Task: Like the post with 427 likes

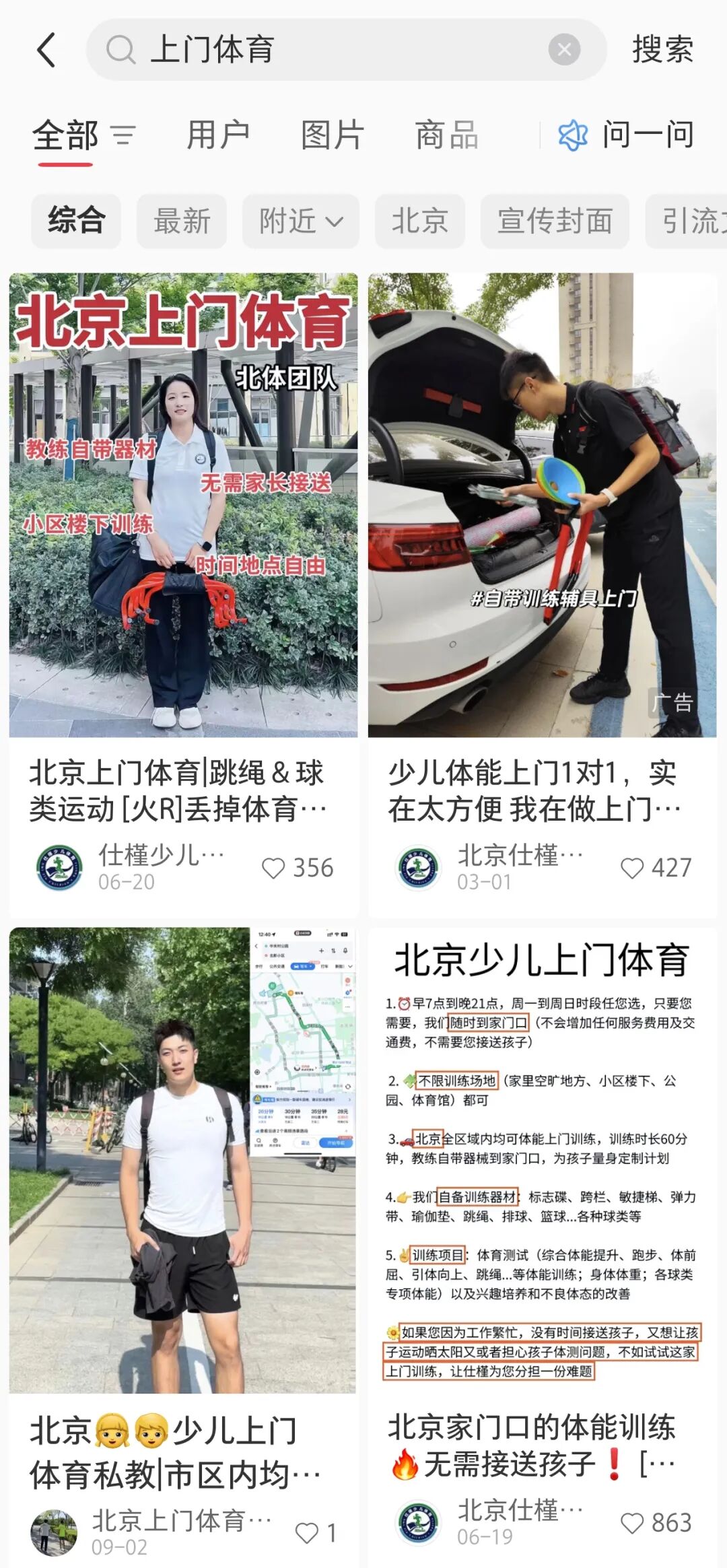Action: click(632, 868)
